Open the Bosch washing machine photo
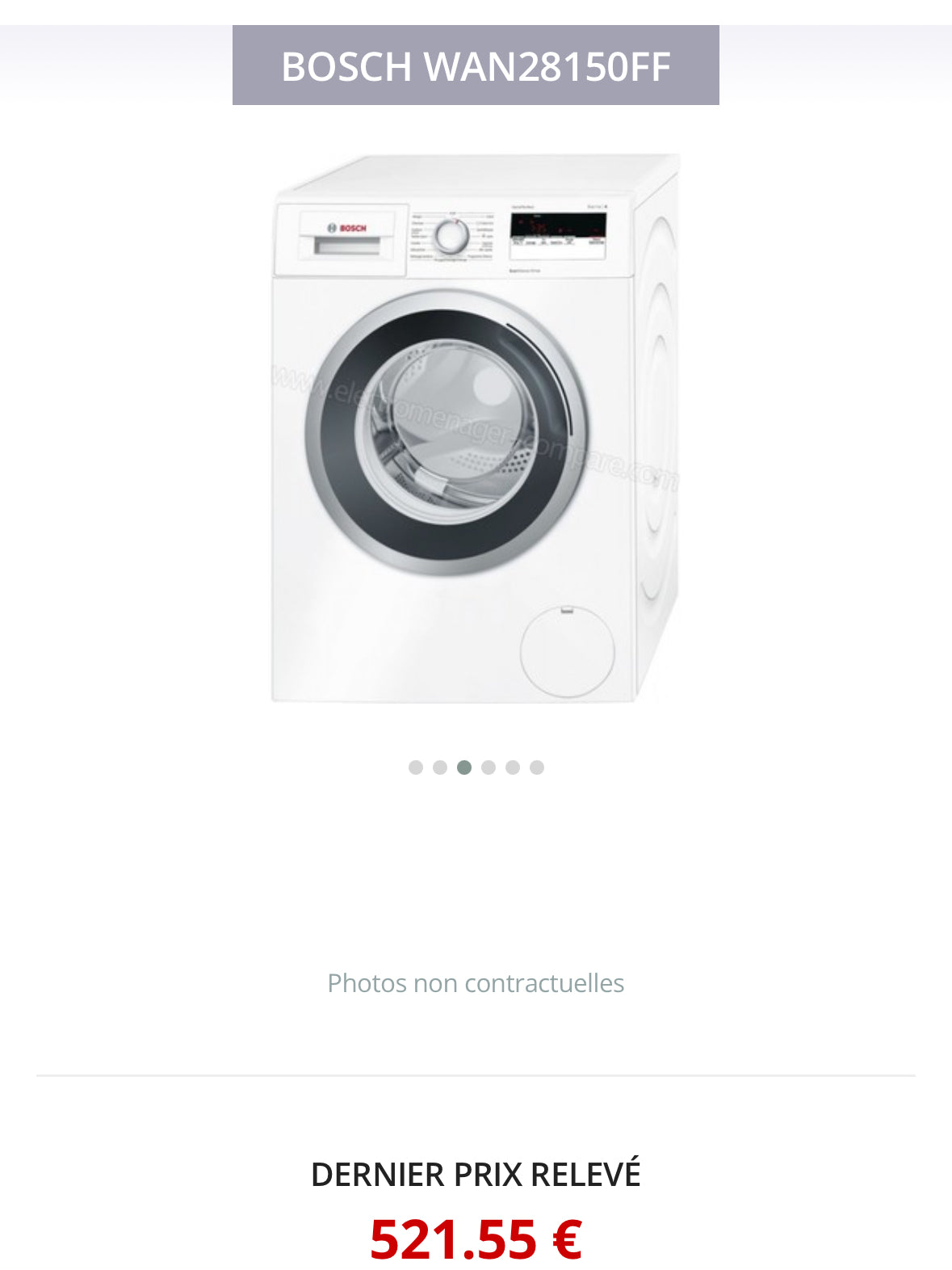 pos(475,428)
